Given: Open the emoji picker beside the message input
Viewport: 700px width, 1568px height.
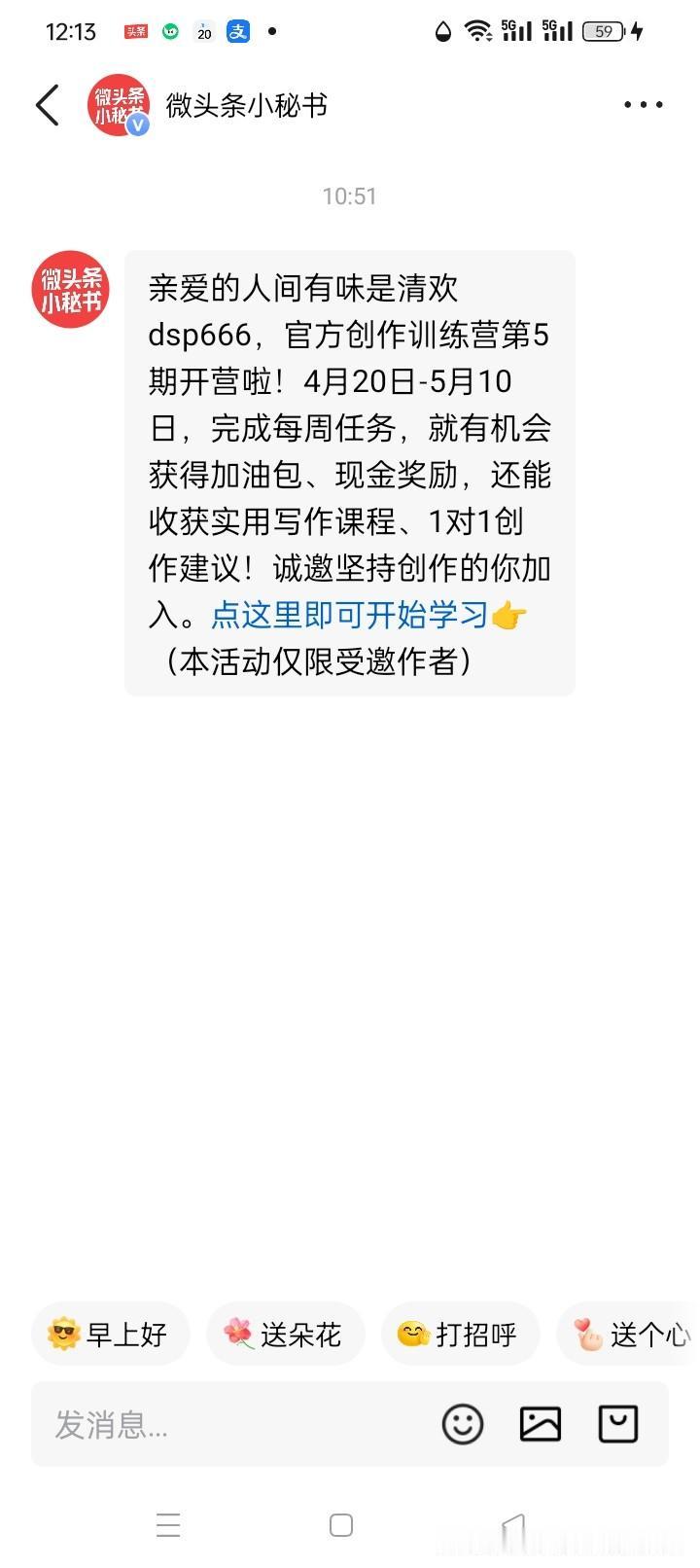Looking at the screenshot, I should [x=463, y=1423].
